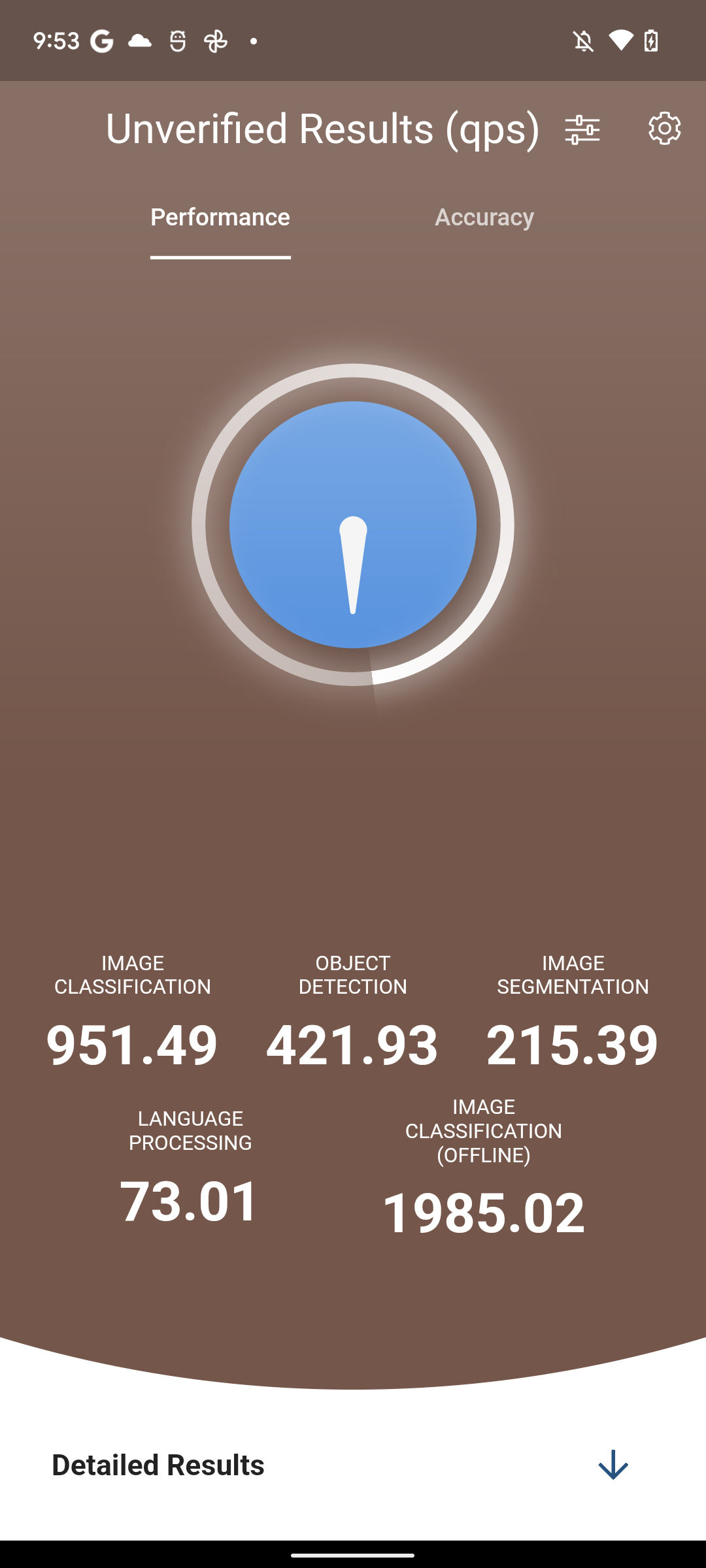Viewport: 706px width, 1568px height.
Task: Click the battery icon in the status bar
Action: click(x=650, y=41)
